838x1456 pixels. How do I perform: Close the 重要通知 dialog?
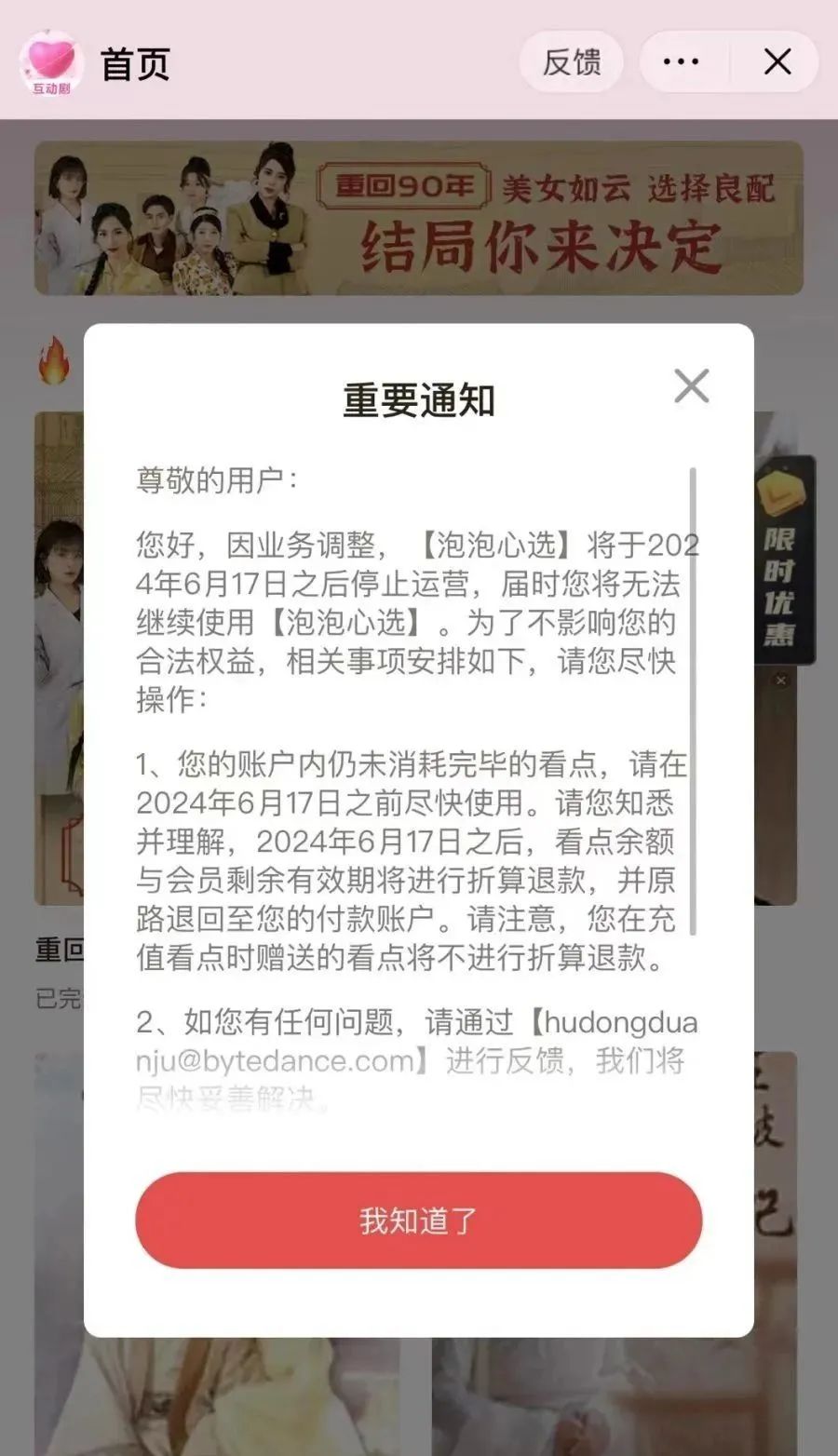691,385
